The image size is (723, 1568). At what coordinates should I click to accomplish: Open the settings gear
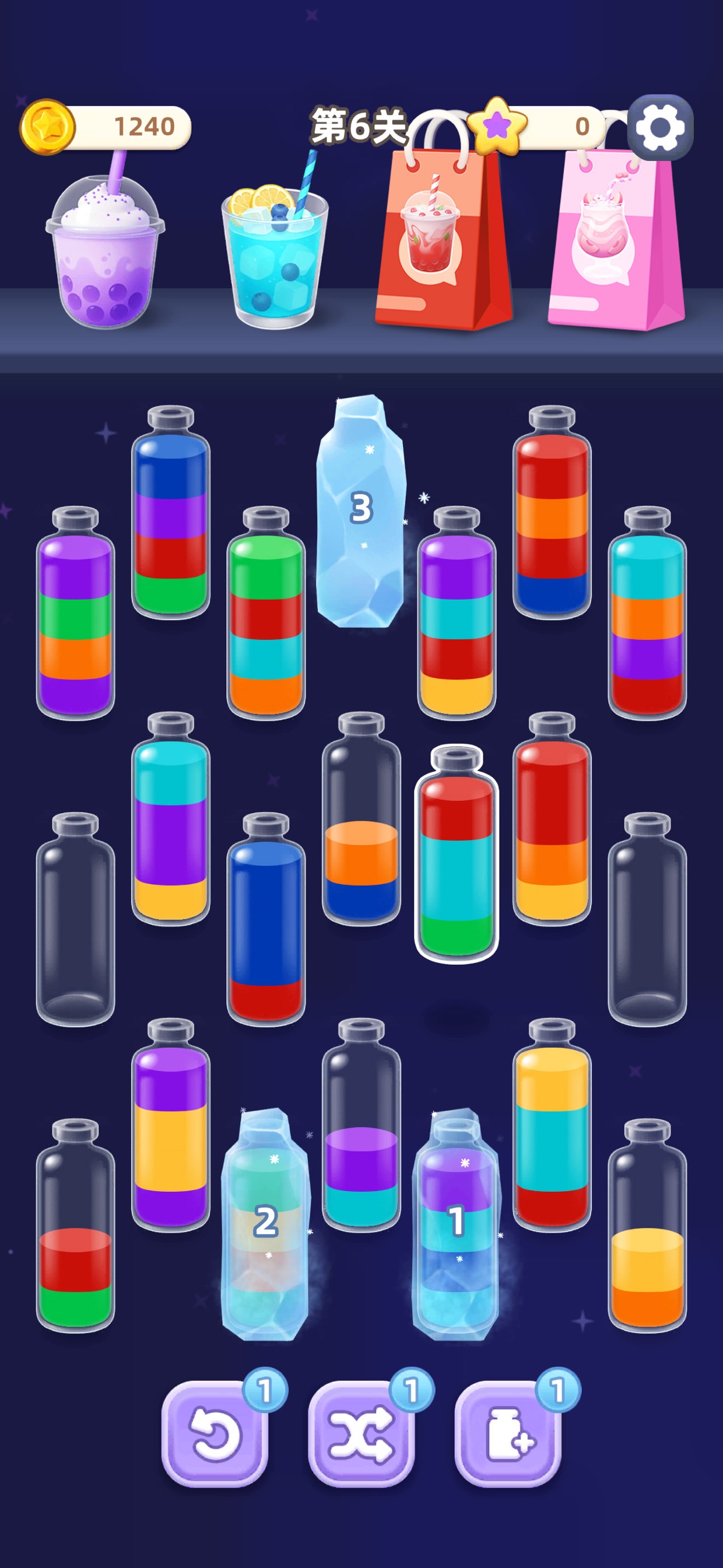click(x=660, y=127)
